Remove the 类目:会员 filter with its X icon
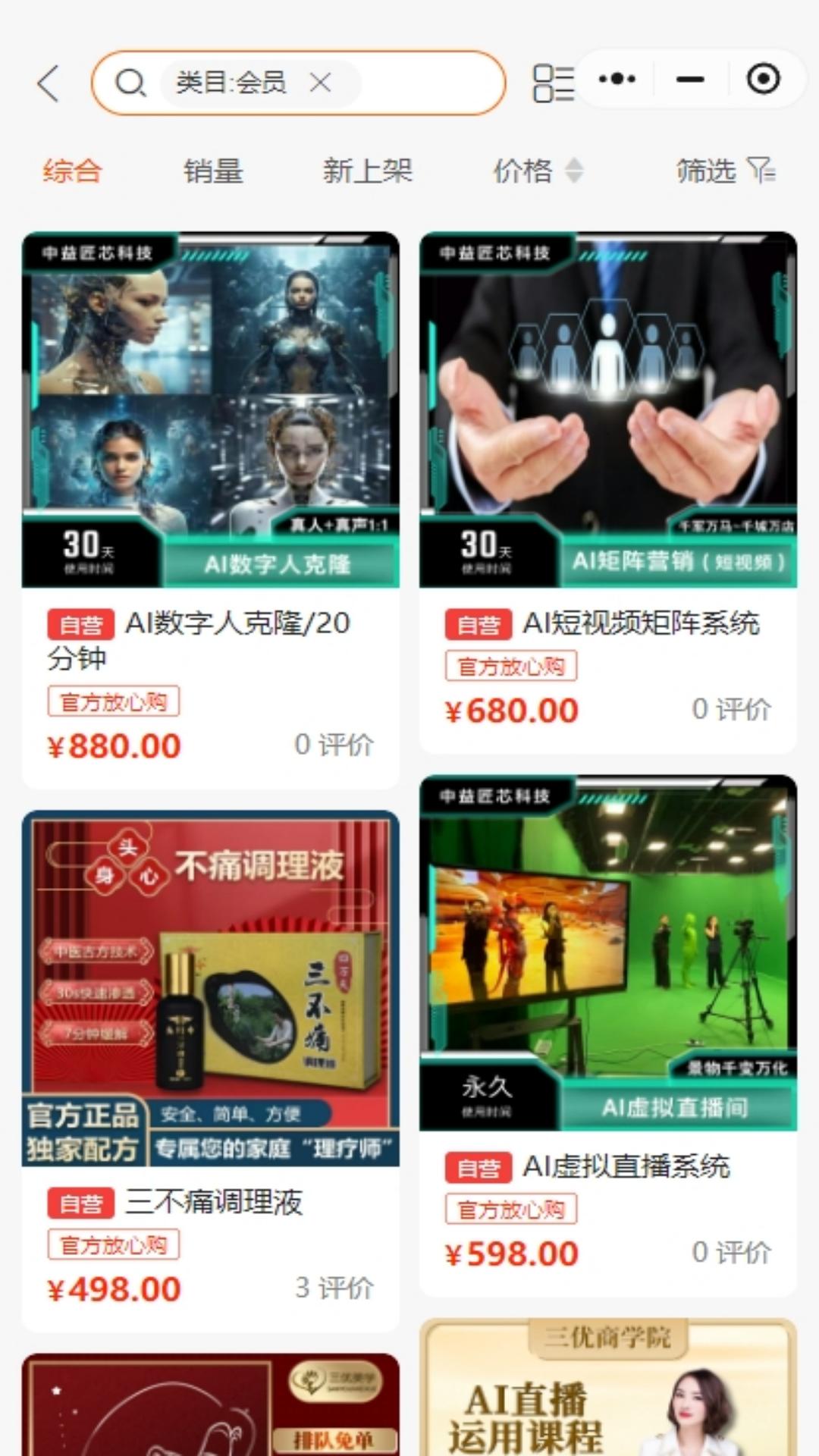The height and width of the screenshot is (1456, 819). pos(322,83)
